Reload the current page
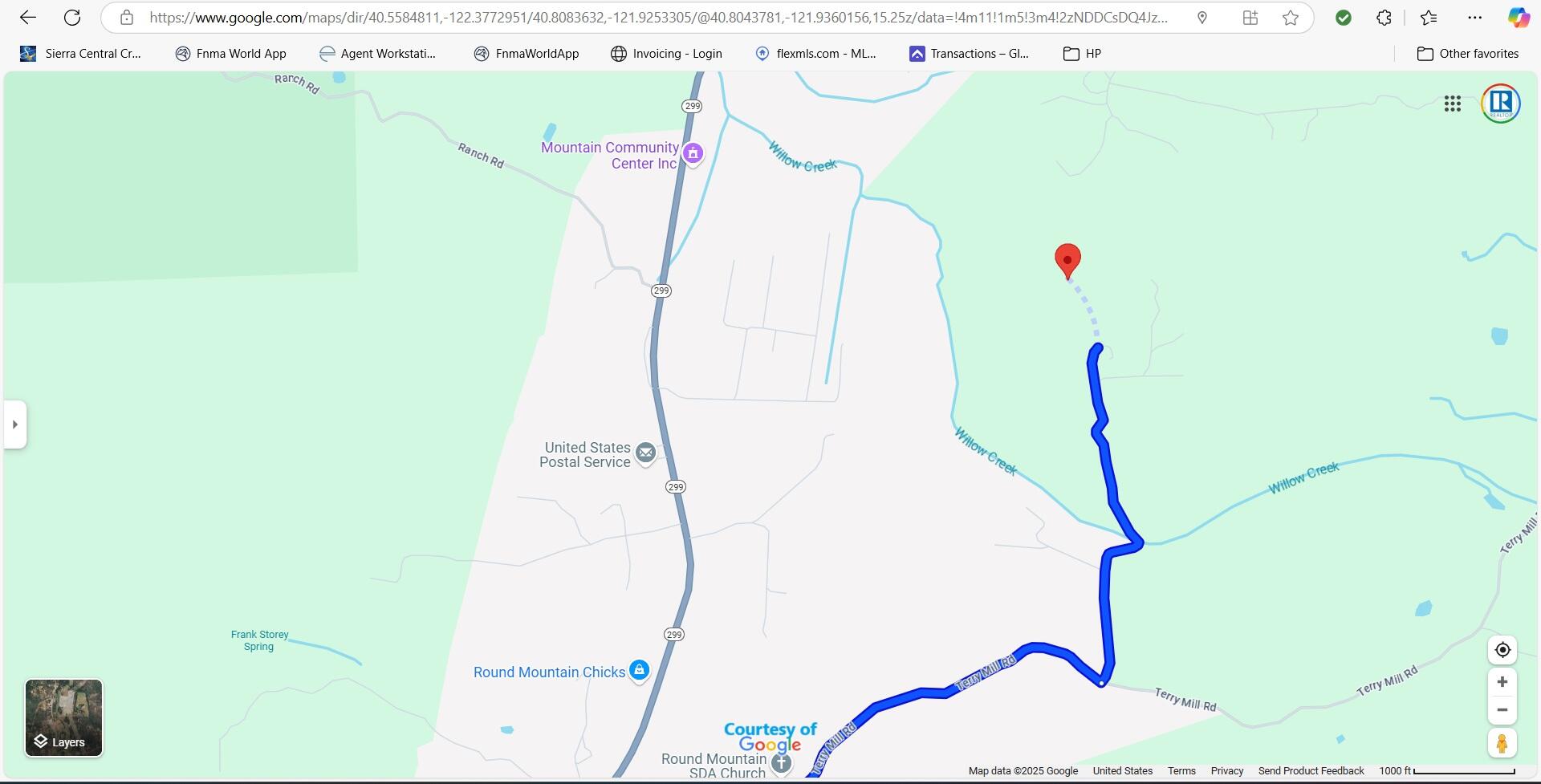 click(72, 18)
